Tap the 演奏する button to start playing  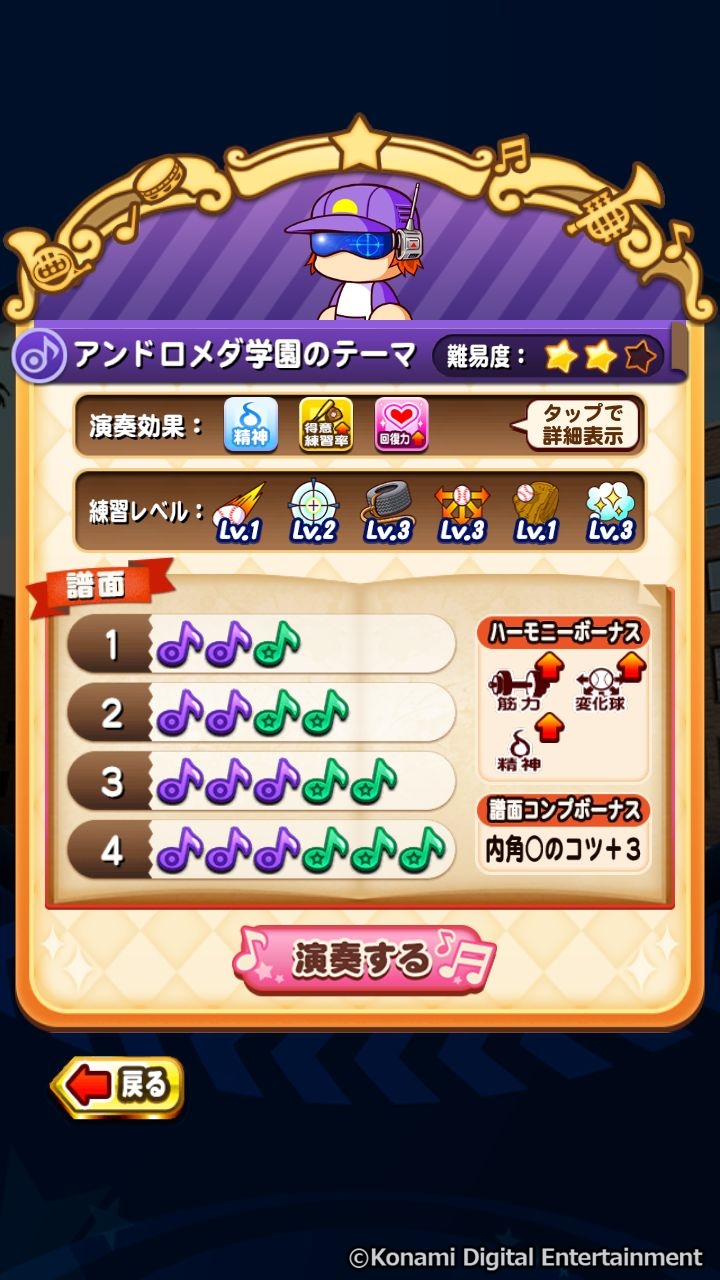click(364, 960)
